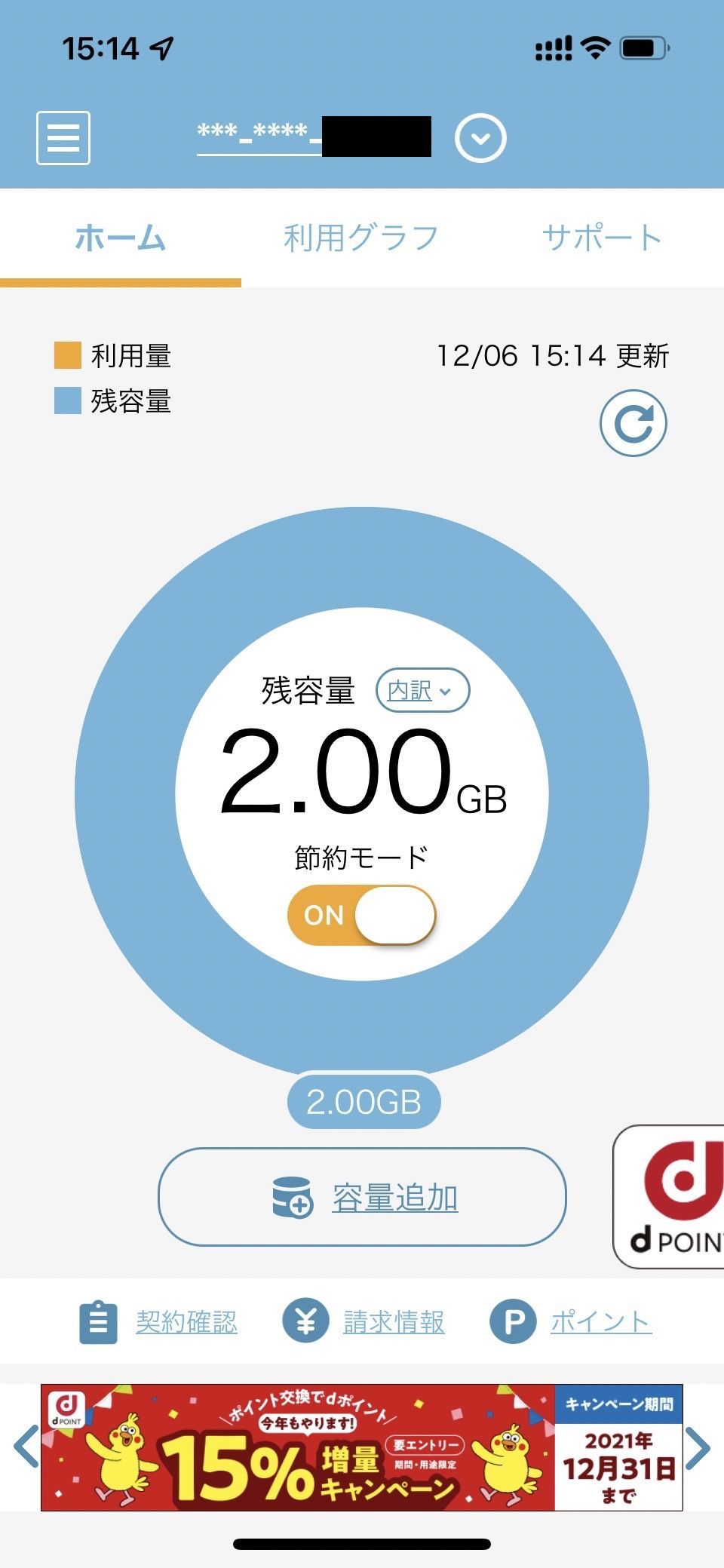Tap the 容量追加 button
This screenshot has width=724, height=1568.
pyautogui.click(x=362, y=1197)
